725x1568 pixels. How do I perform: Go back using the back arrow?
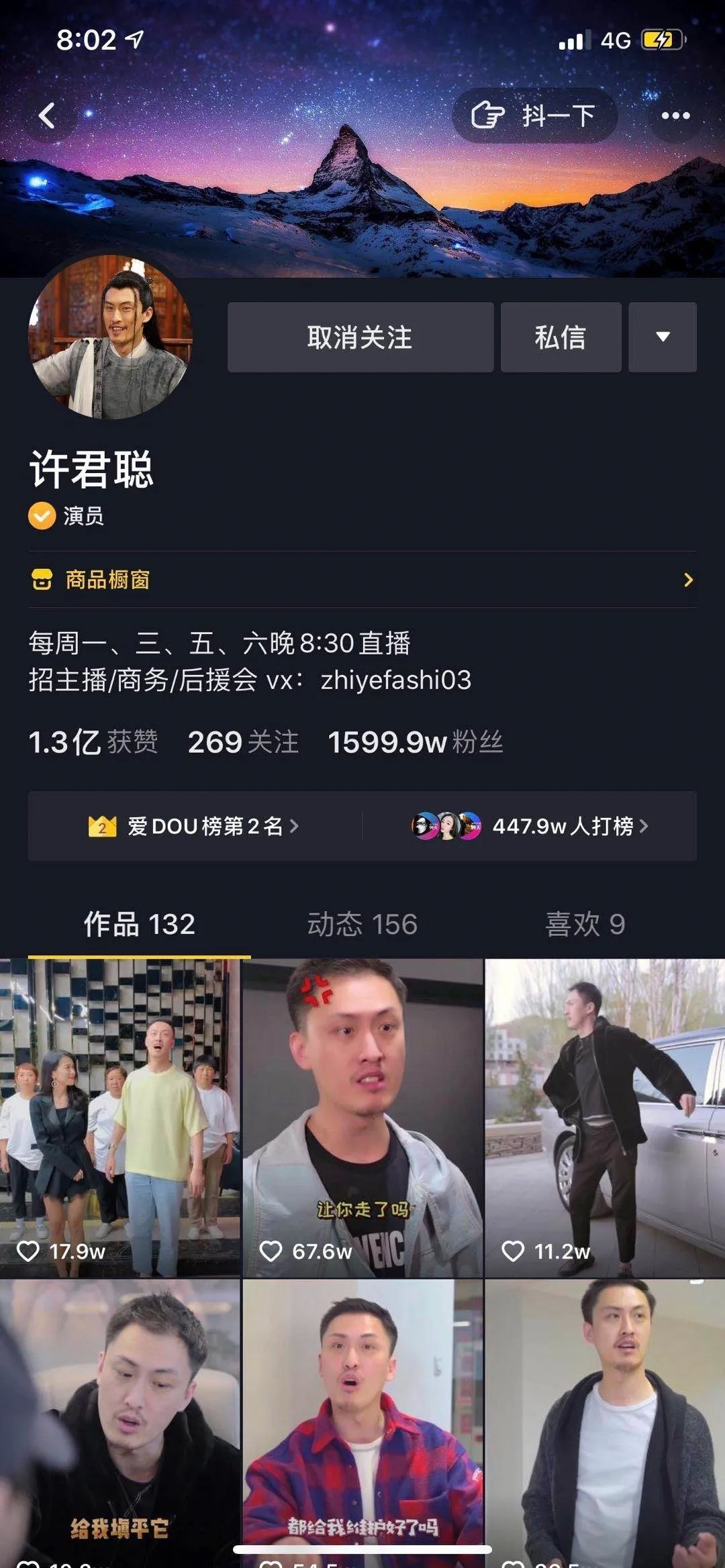pos(47,115)
